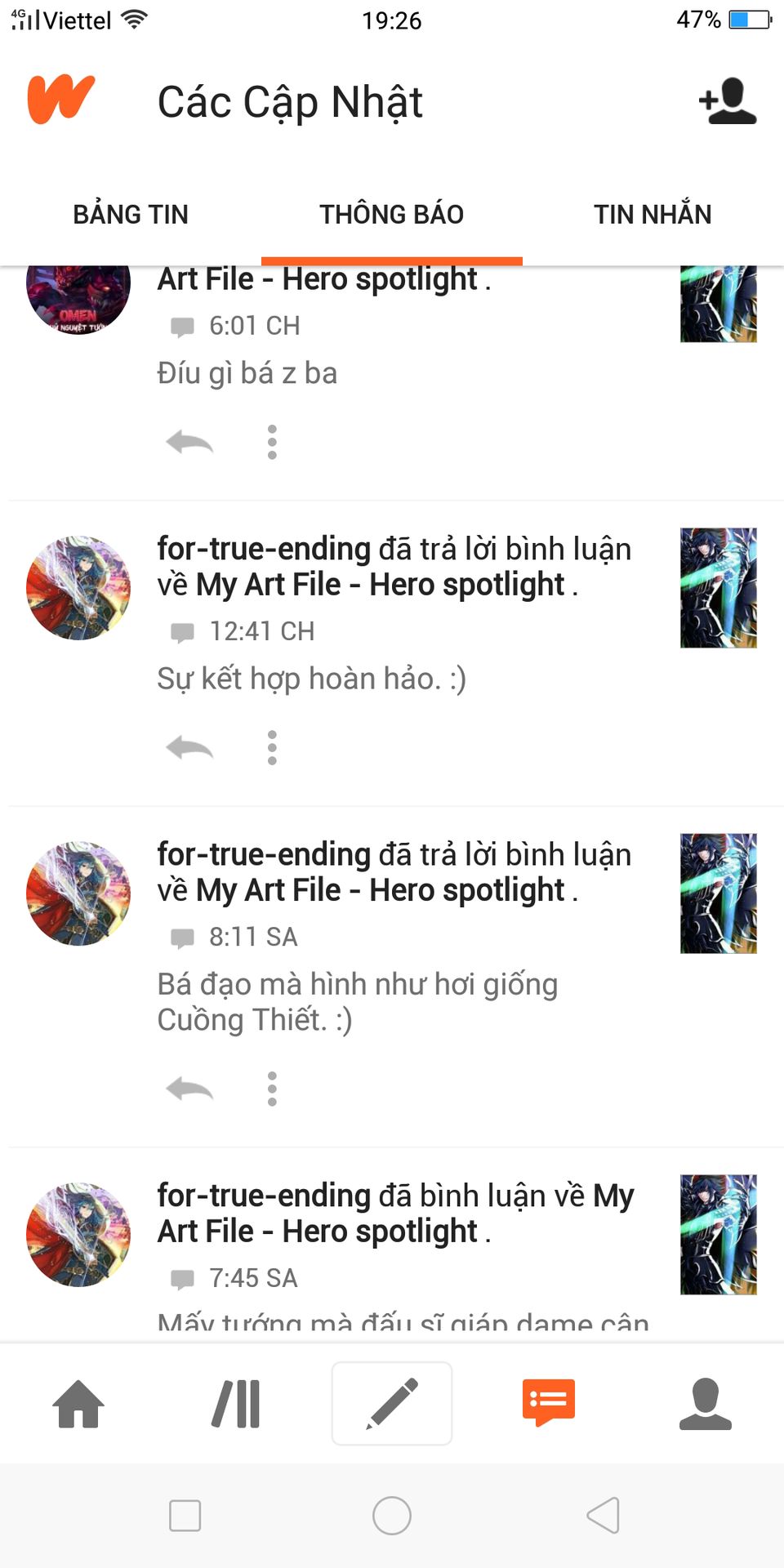Reply to "Sự kết hợp hoàn hảo" comment
Image resolution: width=784 pixels, height=1568 pixels.
tap(189, 748)
